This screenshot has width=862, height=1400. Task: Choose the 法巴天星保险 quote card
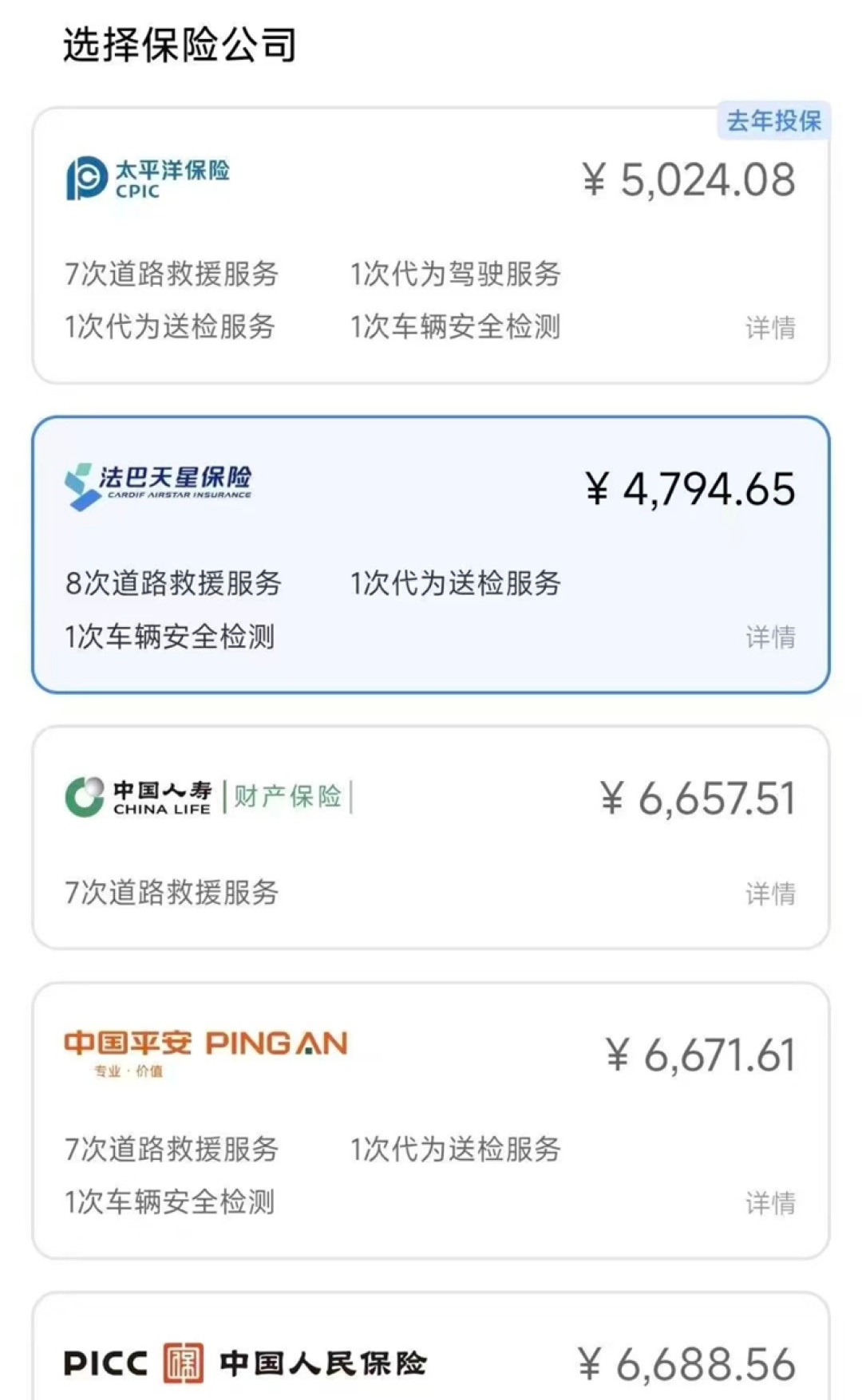tap(431, 554)
